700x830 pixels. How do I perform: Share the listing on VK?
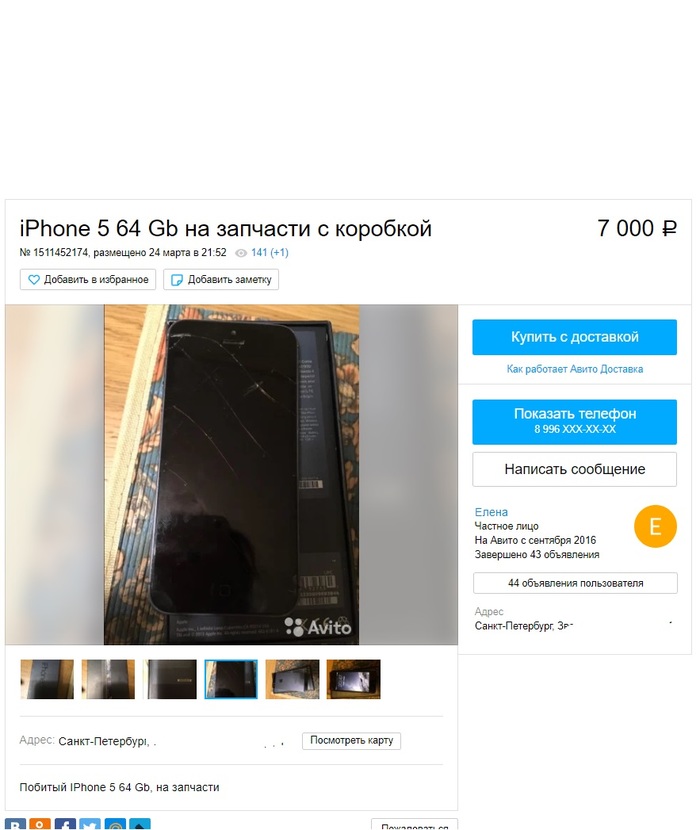click(x=15, y=825)
